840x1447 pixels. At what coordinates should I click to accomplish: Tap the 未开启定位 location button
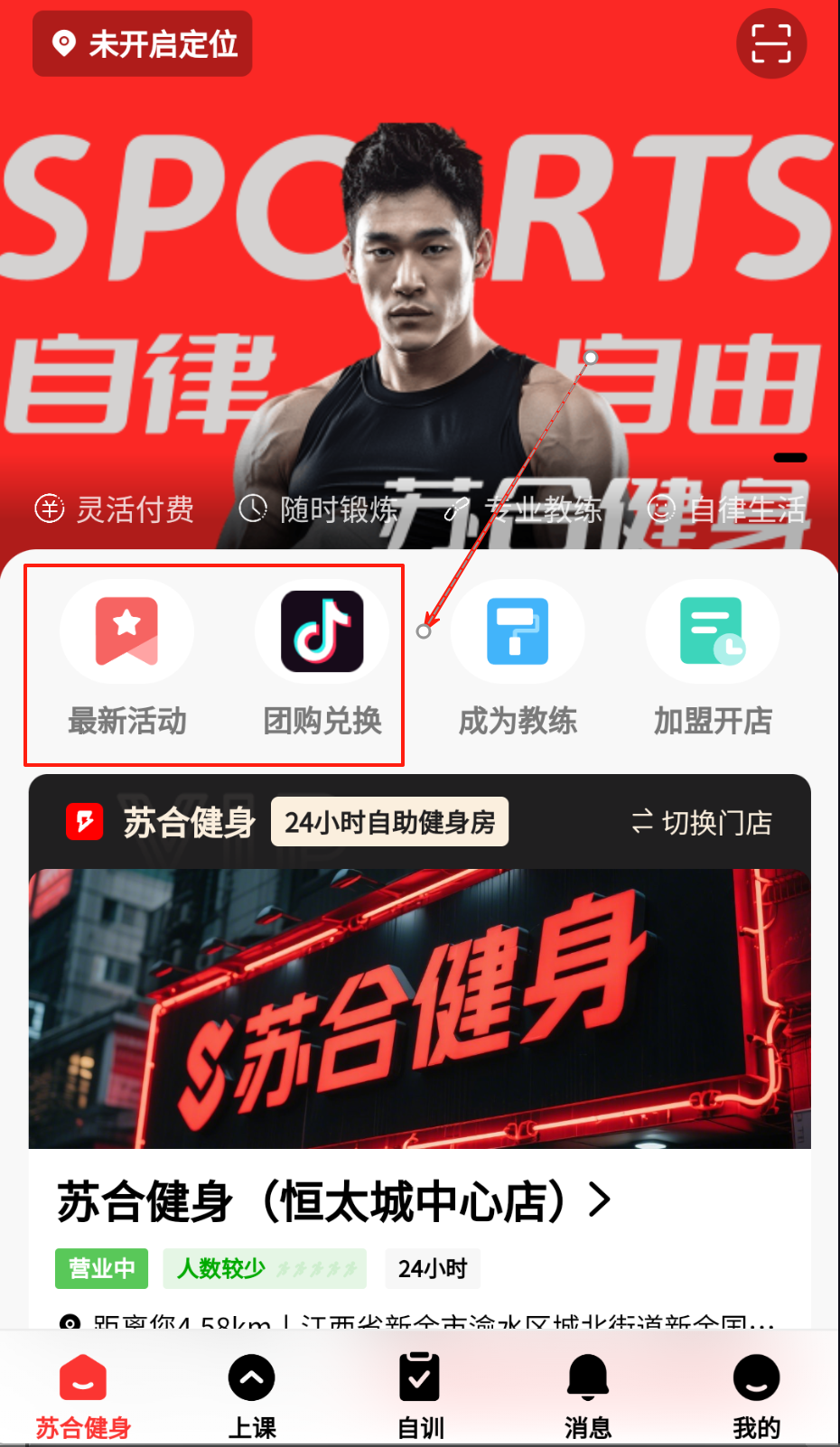click(143, 44)
